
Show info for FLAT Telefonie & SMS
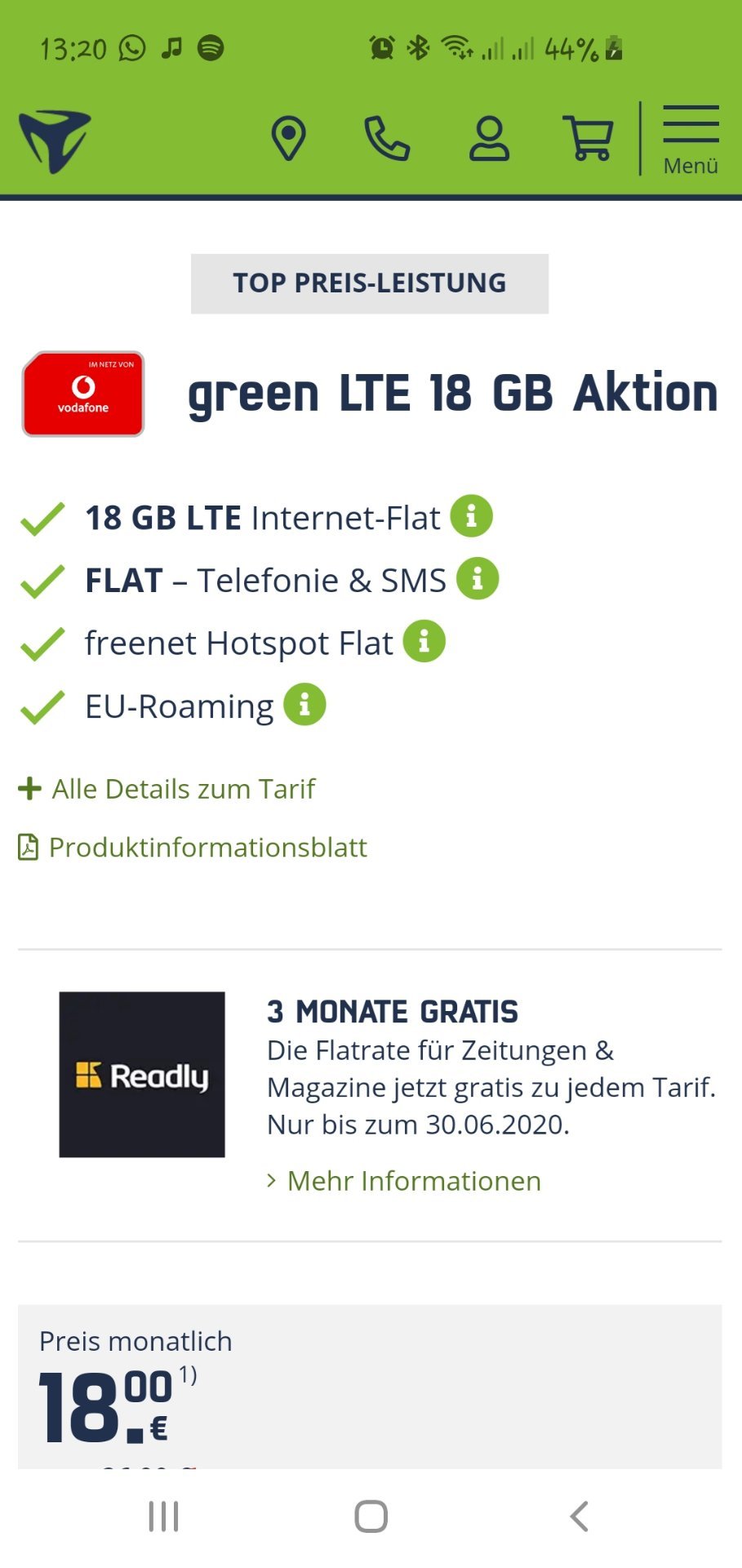478,579
